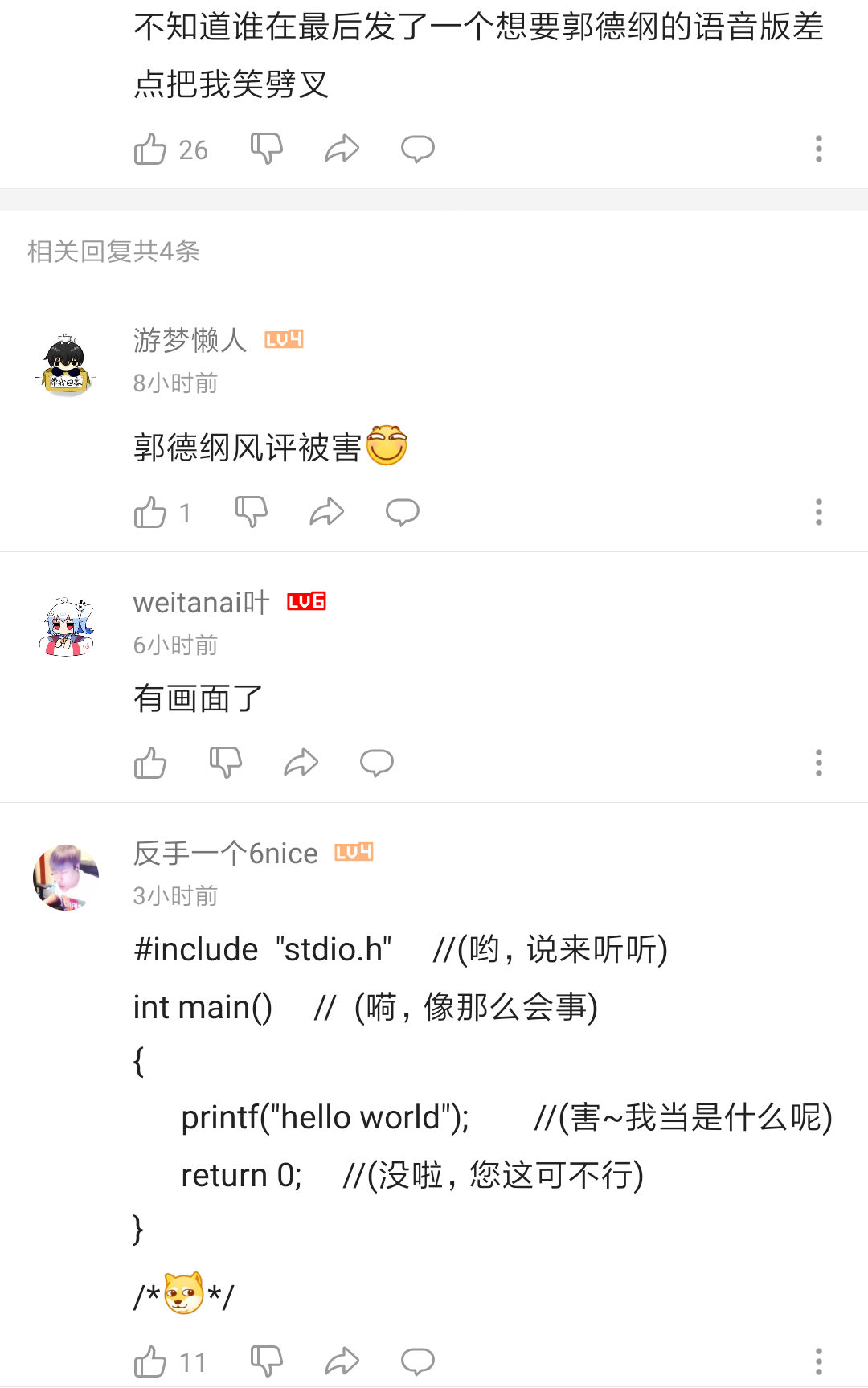The height and width of the screenshot is (1388, 868).
Task: Reply to weitanai叶's comment
Action: [x=376, y=763]
